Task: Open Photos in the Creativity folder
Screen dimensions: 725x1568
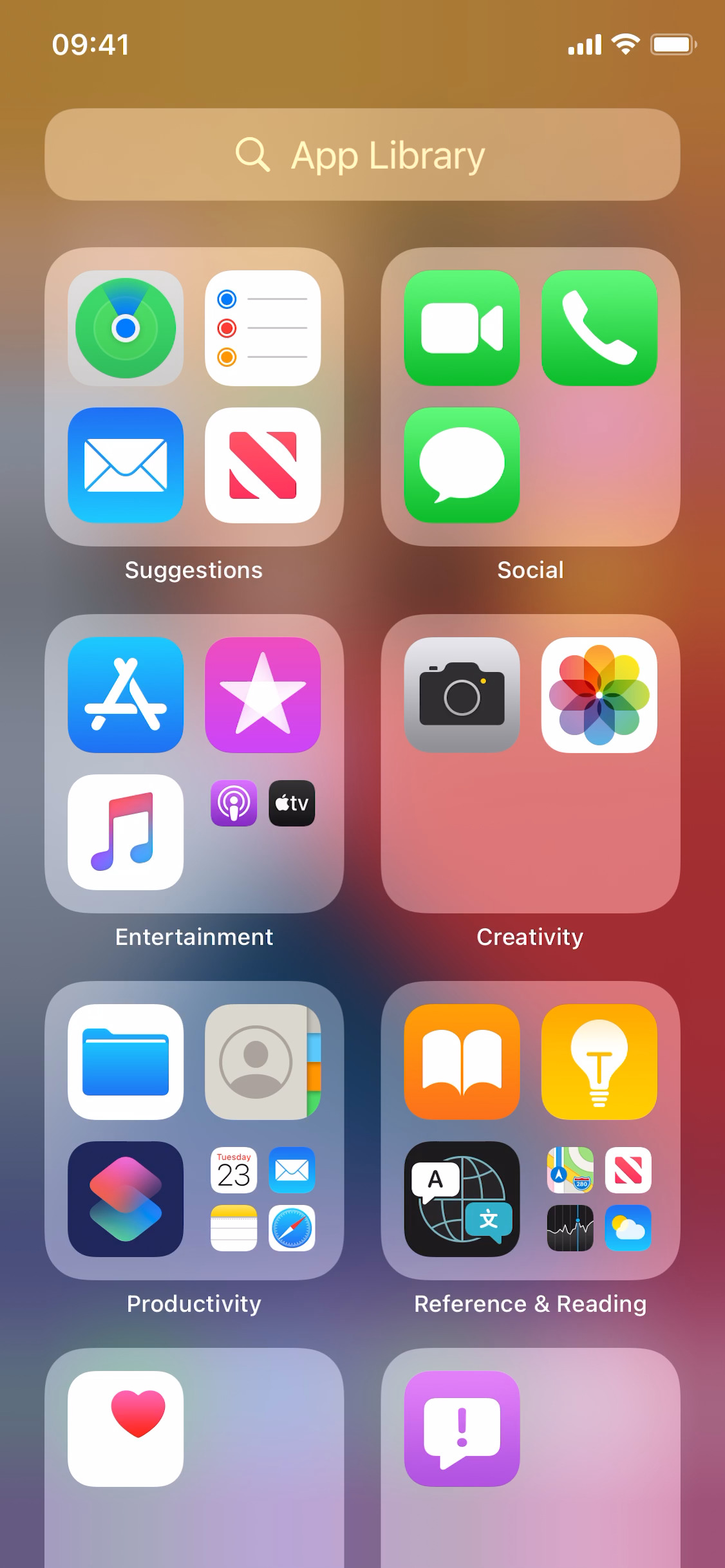Action: tap(598, 696)
